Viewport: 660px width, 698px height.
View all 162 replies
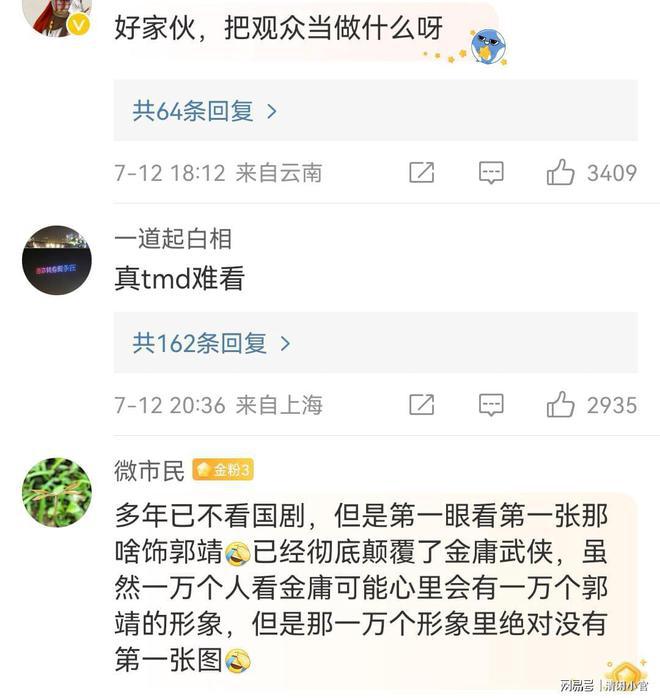(212, 344)
